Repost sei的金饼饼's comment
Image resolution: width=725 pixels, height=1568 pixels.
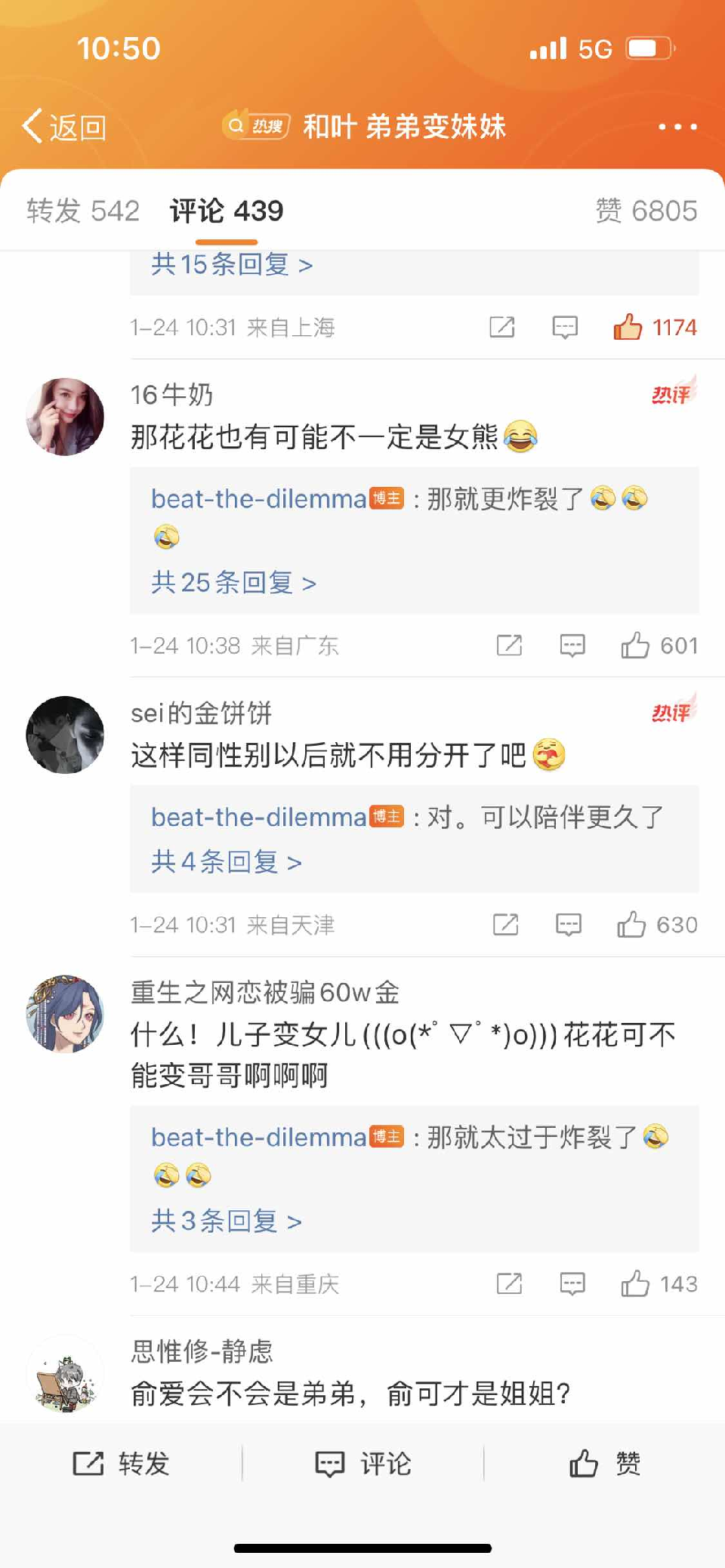click(x=505, y=925)
